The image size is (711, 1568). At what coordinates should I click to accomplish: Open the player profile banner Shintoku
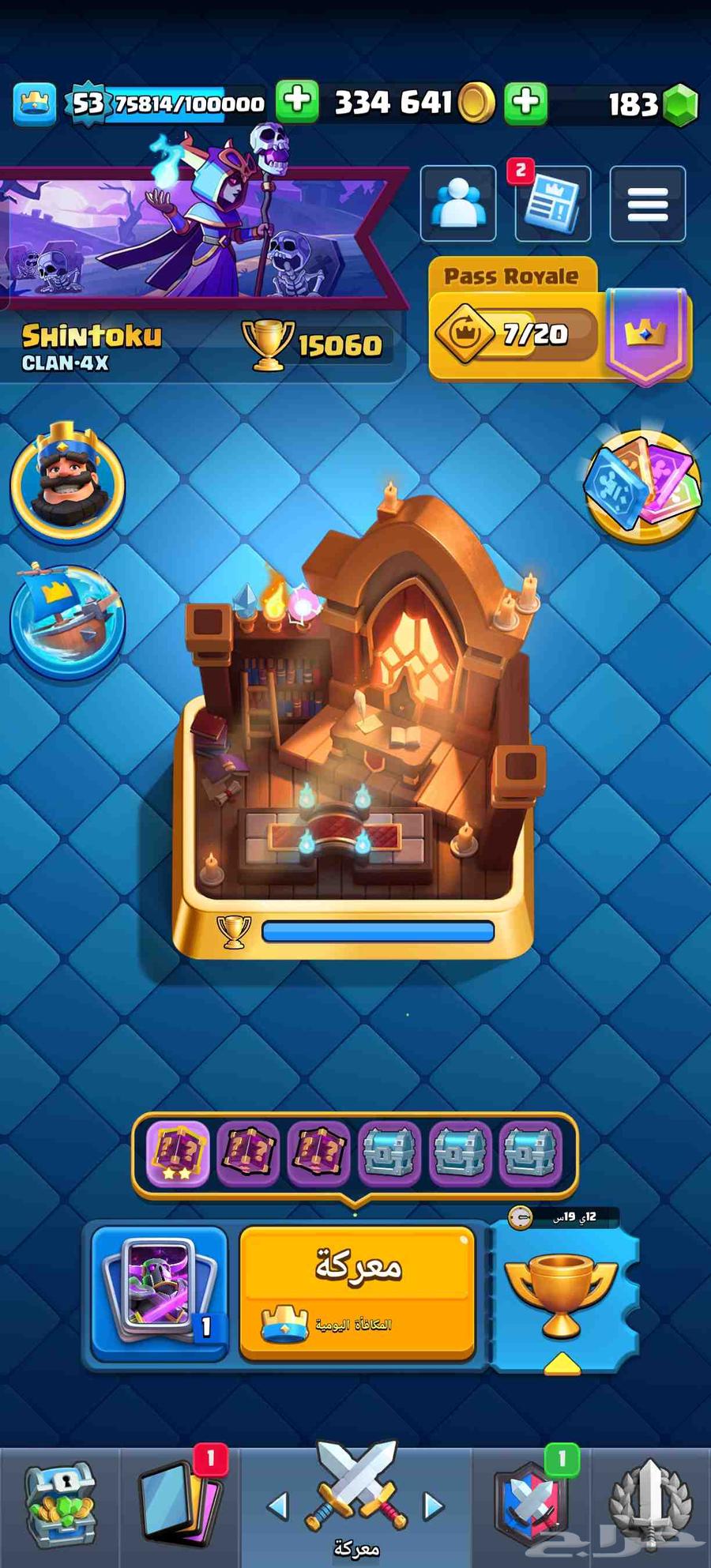click(x=197, y=237)
